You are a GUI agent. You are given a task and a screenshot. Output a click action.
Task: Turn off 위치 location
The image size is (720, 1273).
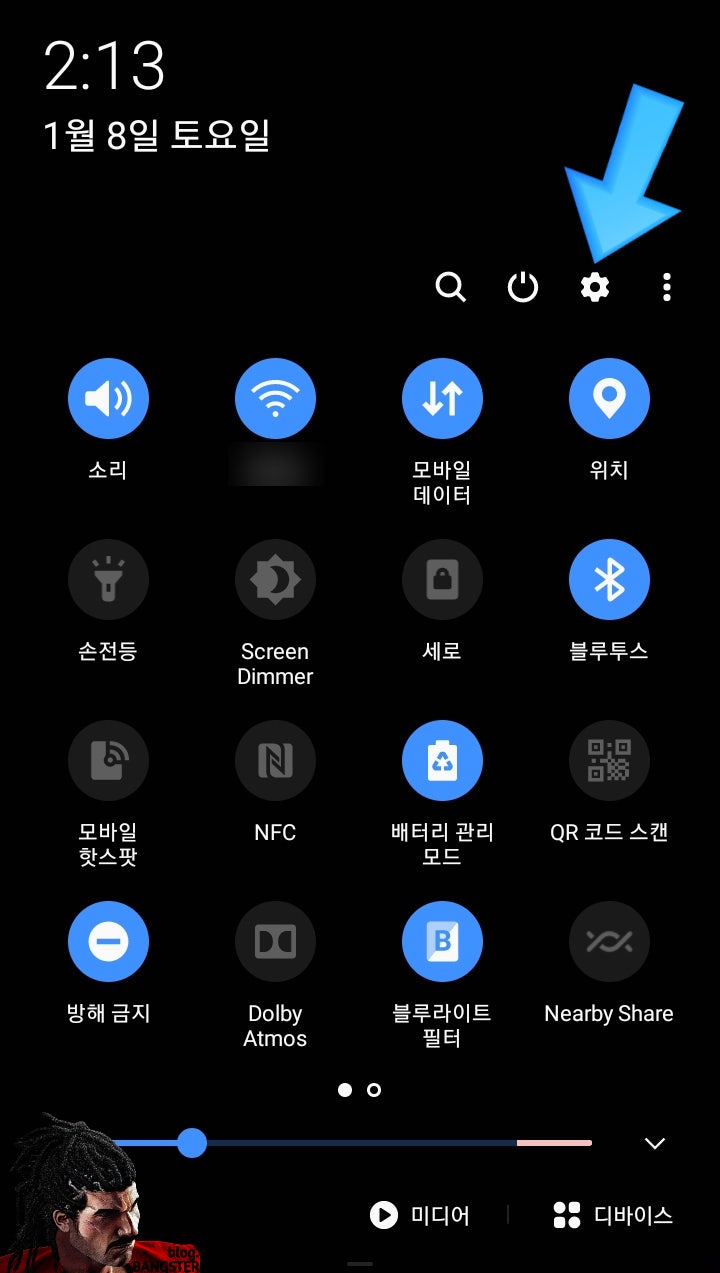tap(609, 397)
